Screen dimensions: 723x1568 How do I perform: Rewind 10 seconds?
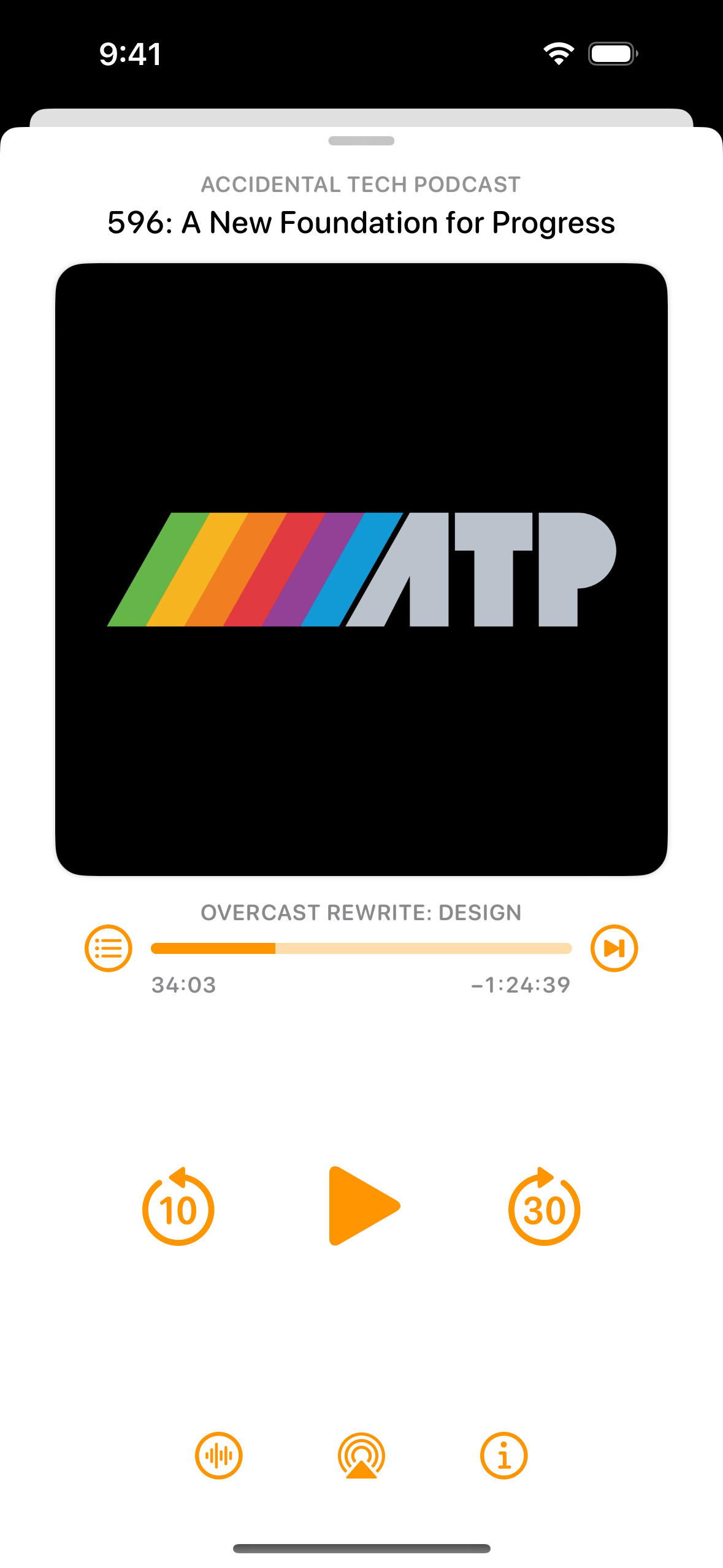[178, 1207]
